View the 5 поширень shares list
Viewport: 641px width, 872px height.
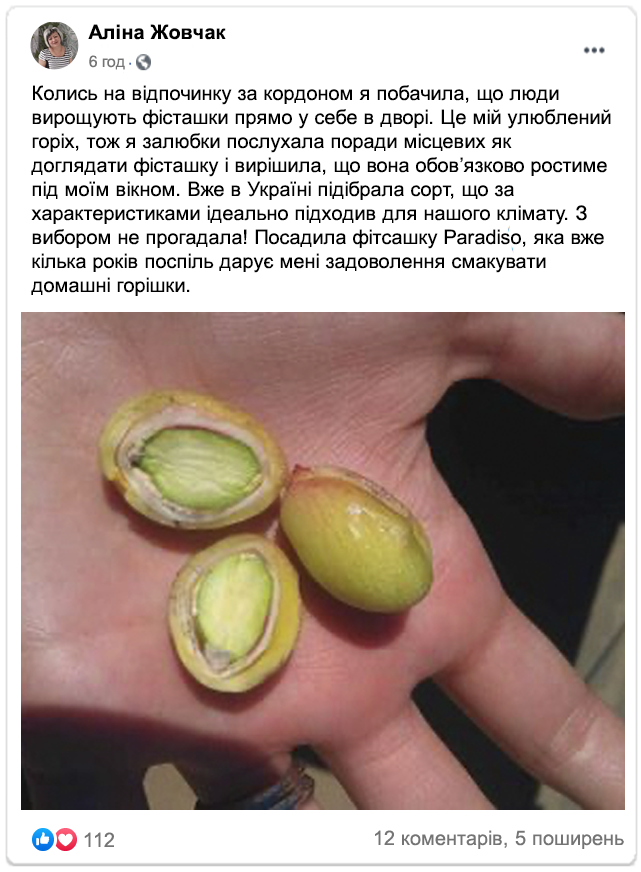tap(569, 839)
